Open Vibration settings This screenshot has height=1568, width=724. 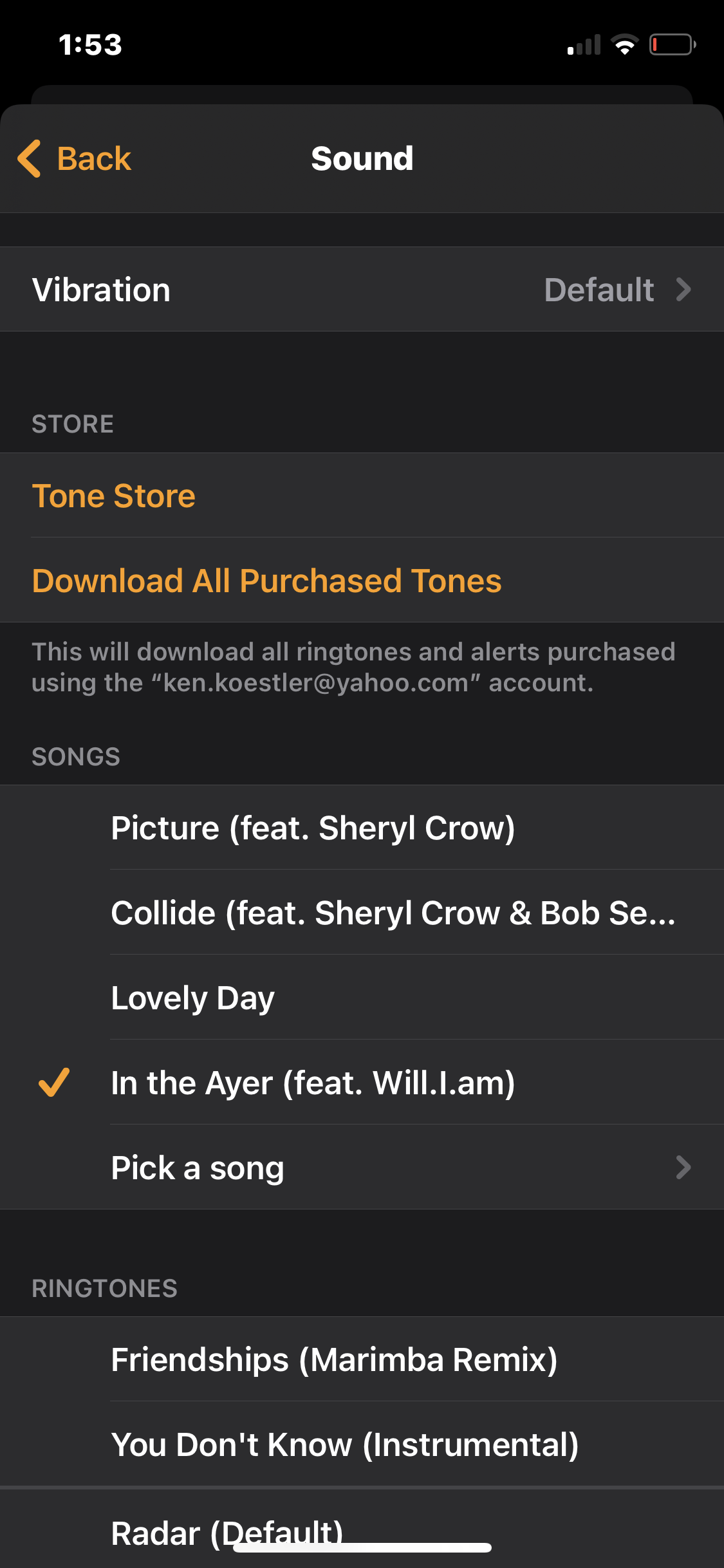[x=362, y=290]
